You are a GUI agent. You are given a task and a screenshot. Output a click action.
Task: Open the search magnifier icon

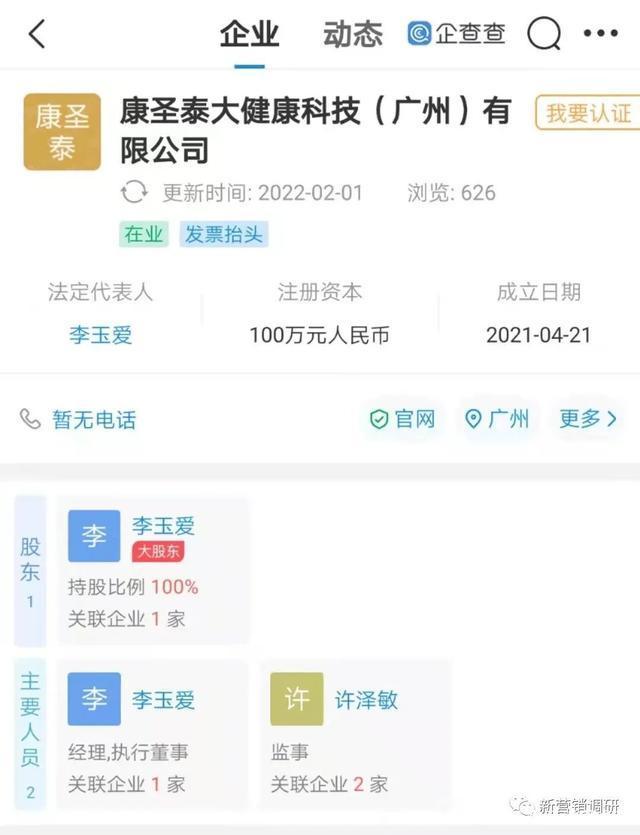544,34
